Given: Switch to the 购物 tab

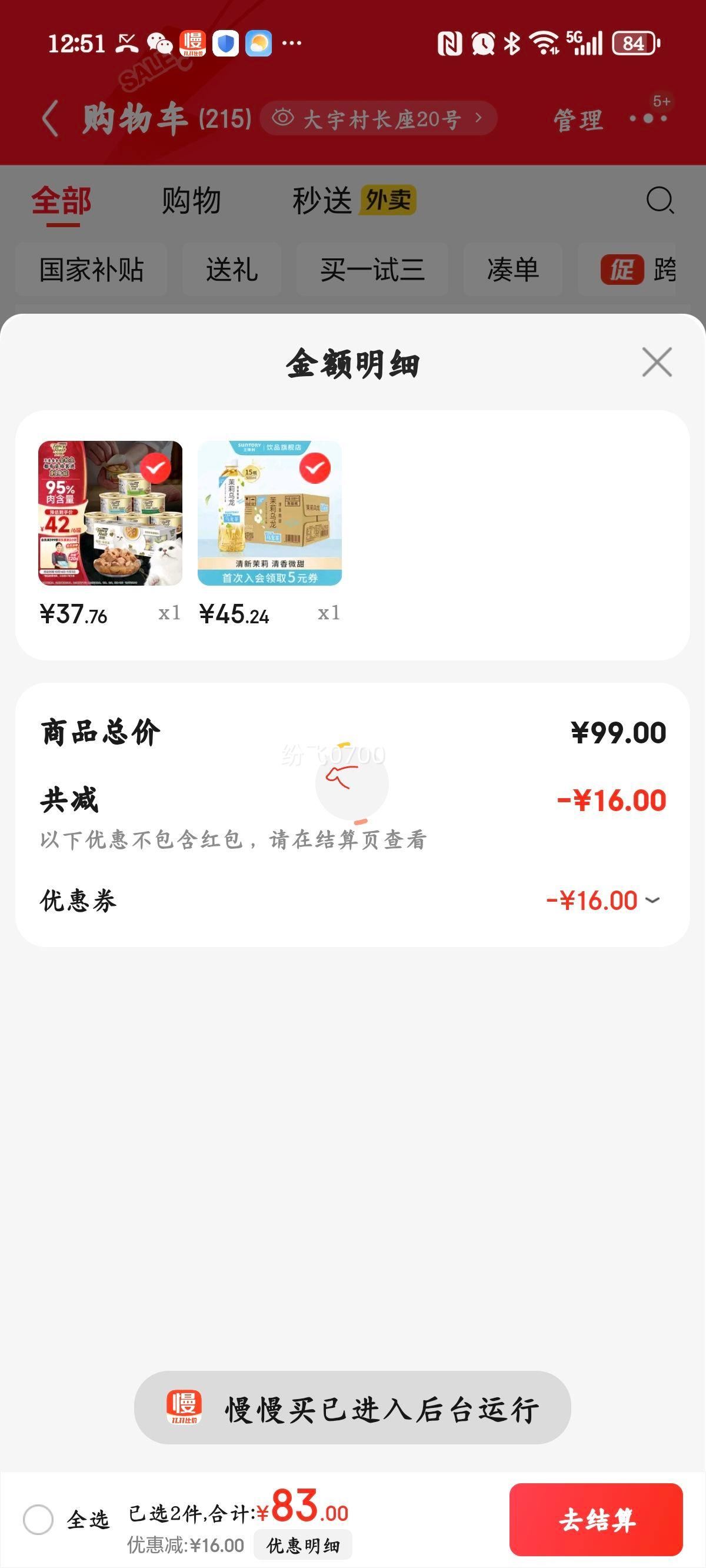Looking at the screenshot, I should pos(191,200).
